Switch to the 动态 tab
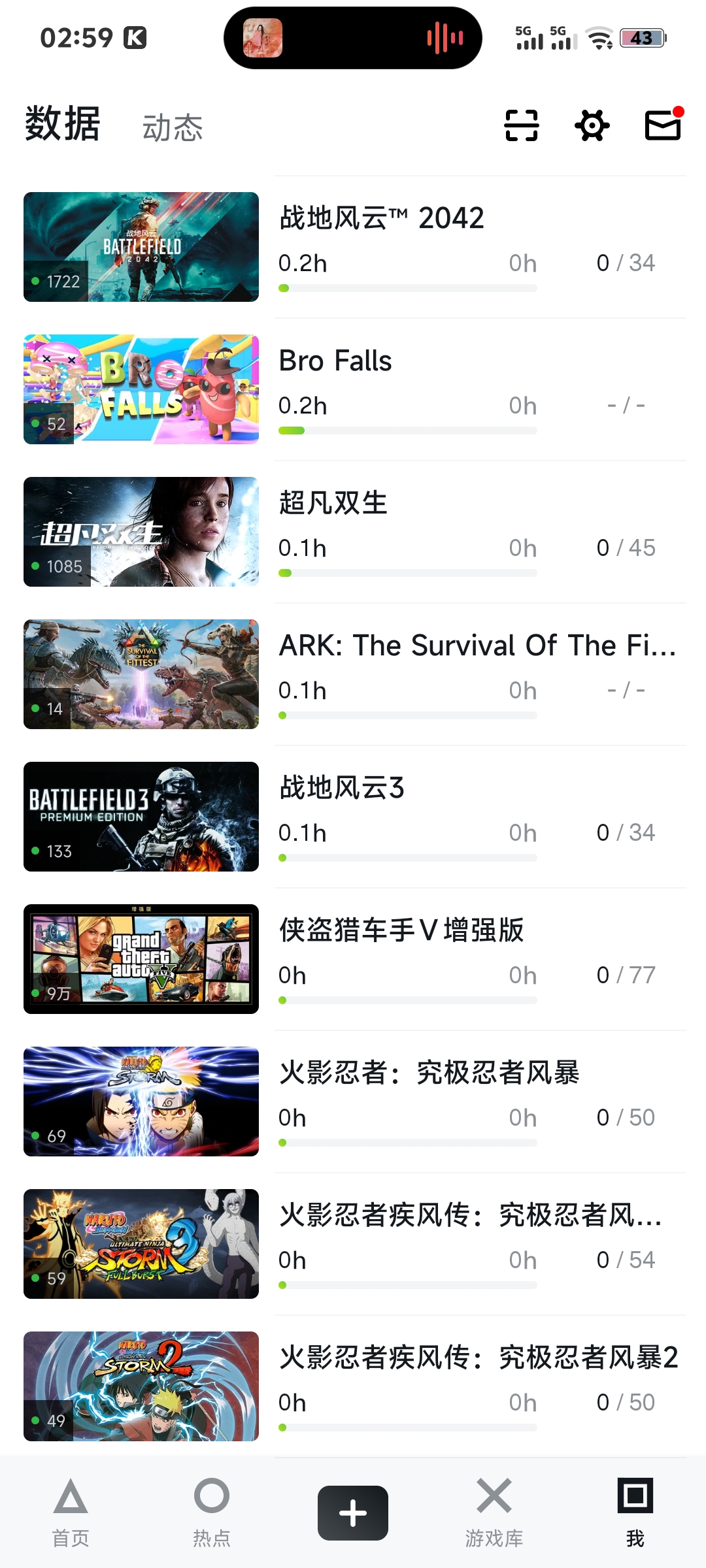The height and width of the screenshot is (1568, 706). (173, 127)
